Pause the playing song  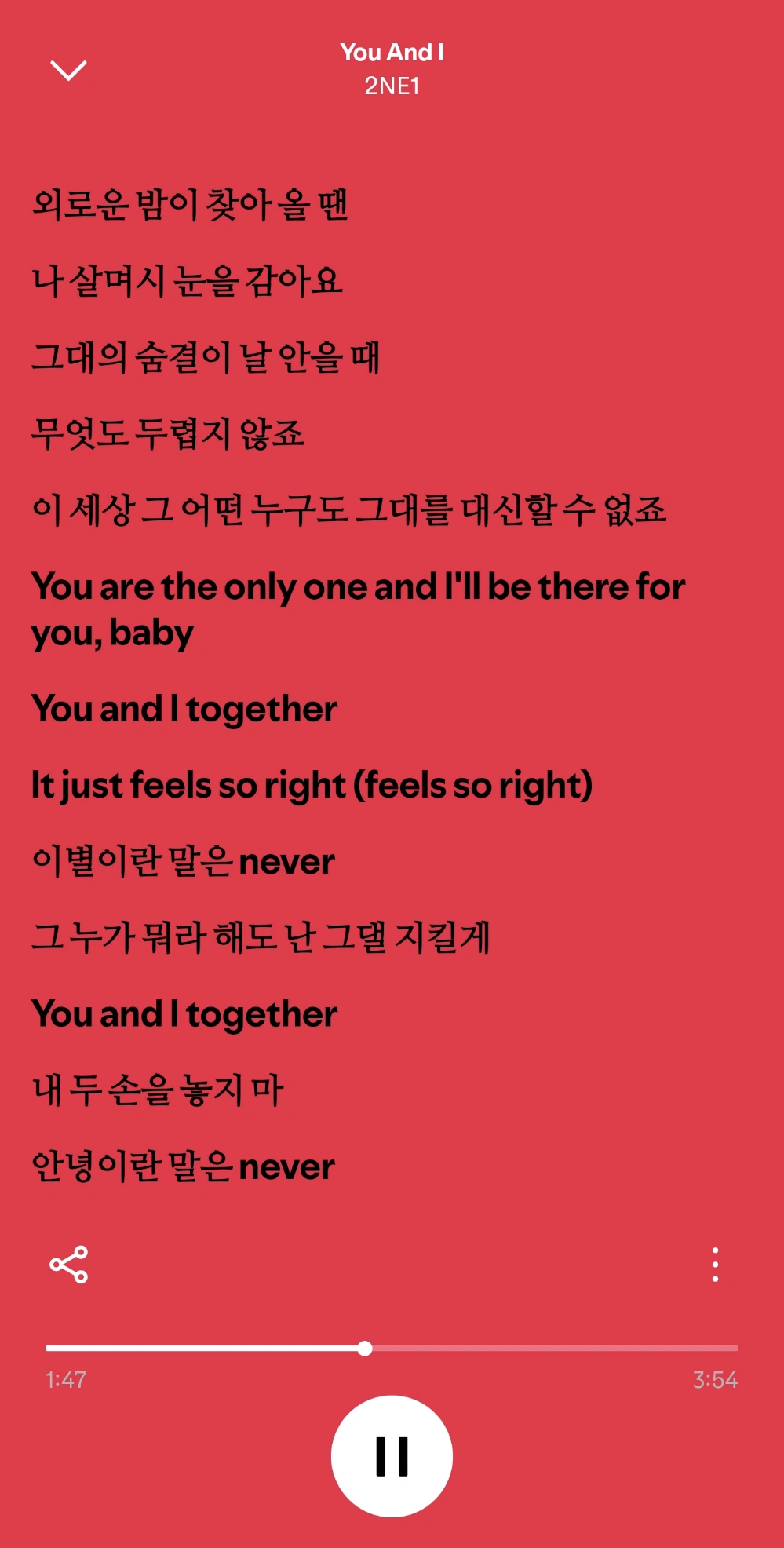[x=392, y=1456]
